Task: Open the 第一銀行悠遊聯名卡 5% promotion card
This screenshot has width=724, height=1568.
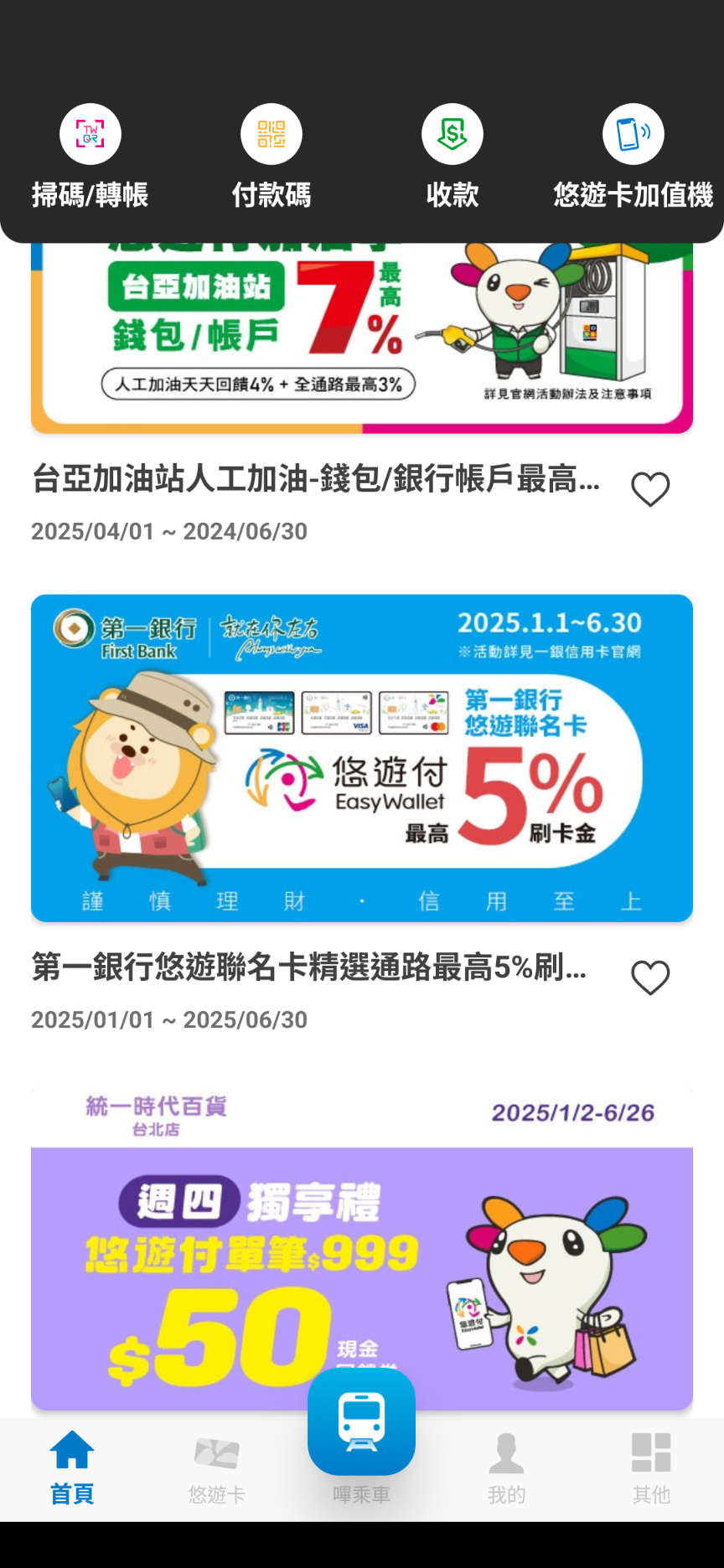Action: 361,758
